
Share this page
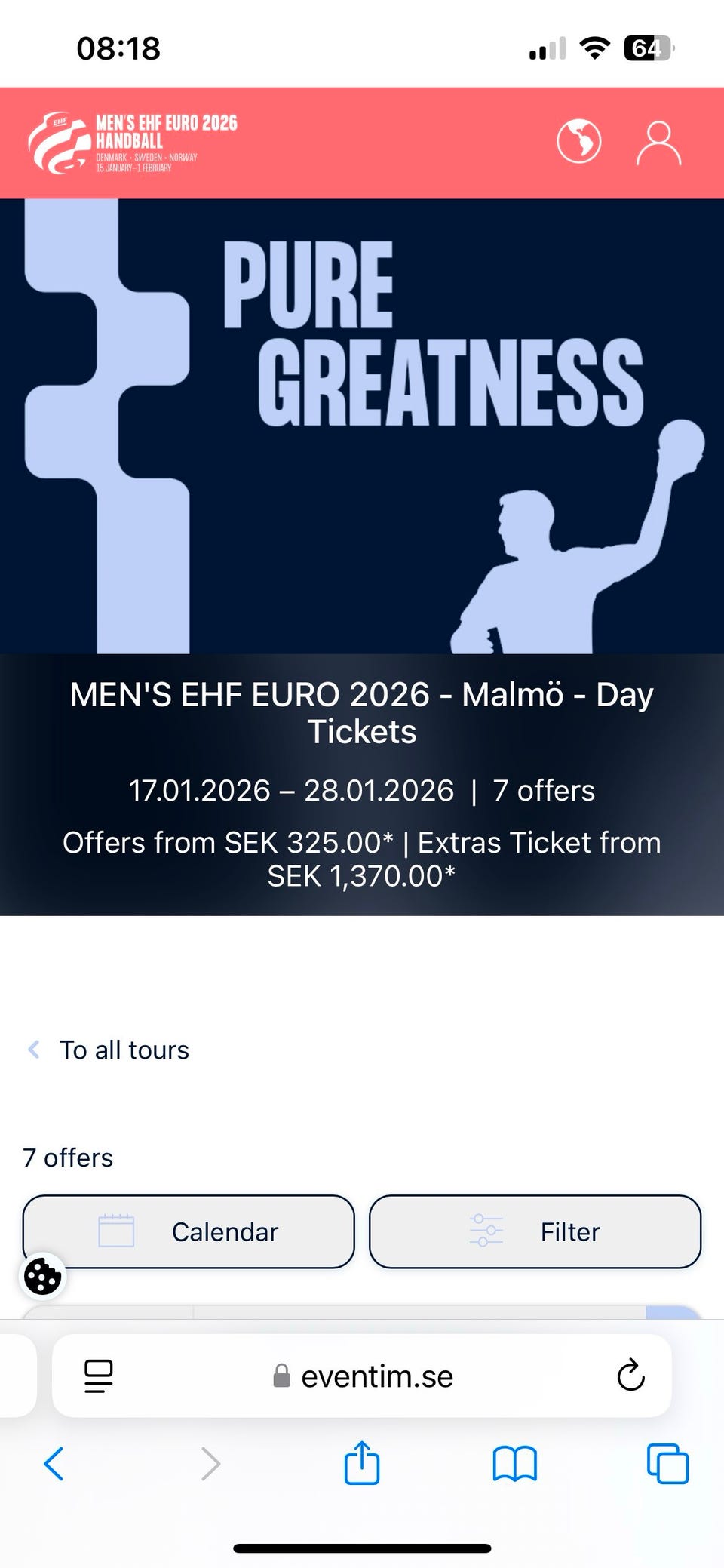(x=362, y=1462)
